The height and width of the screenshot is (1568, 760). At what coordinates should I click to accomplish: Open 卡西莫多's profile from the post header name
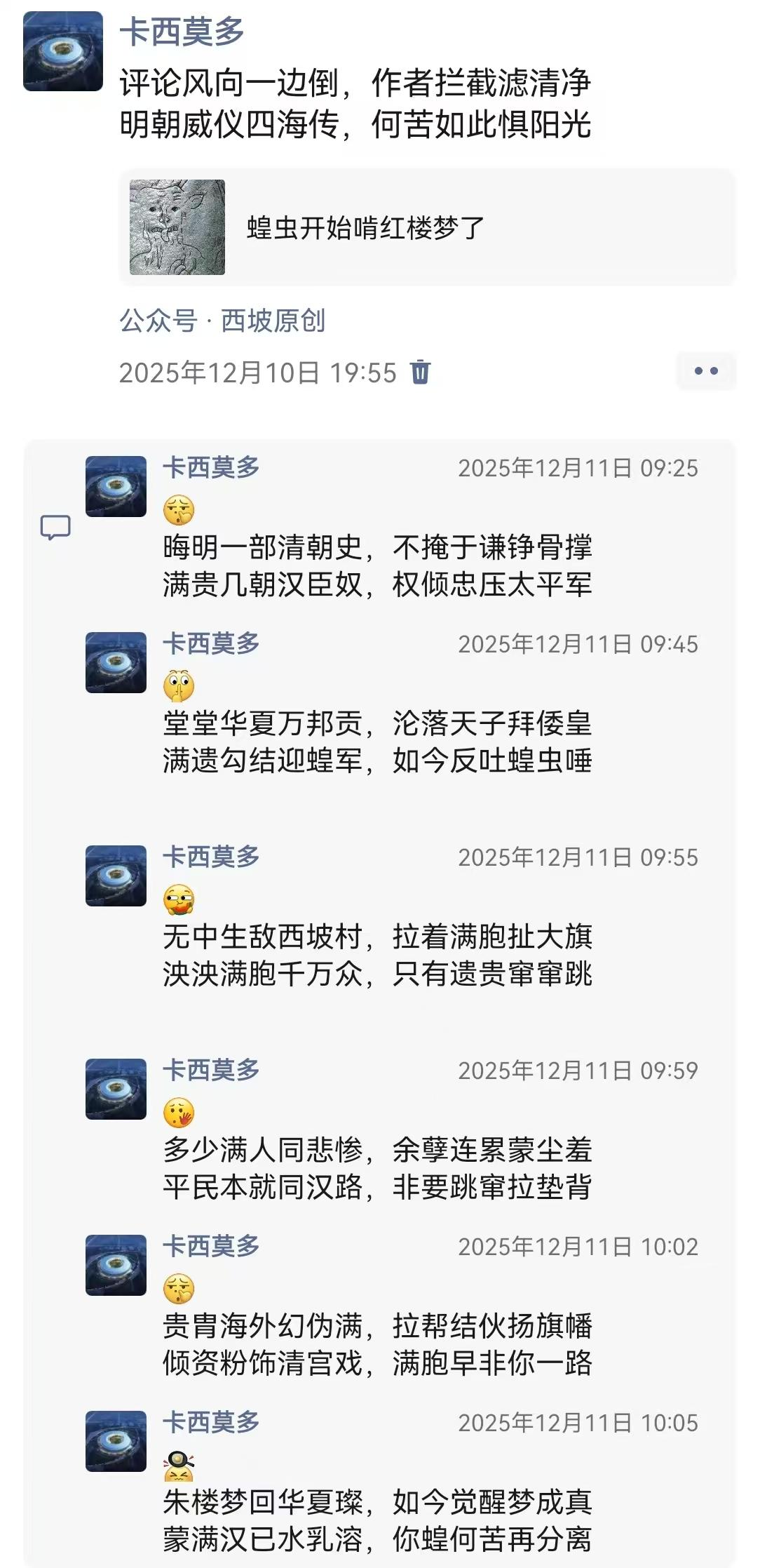pos(182,32)
